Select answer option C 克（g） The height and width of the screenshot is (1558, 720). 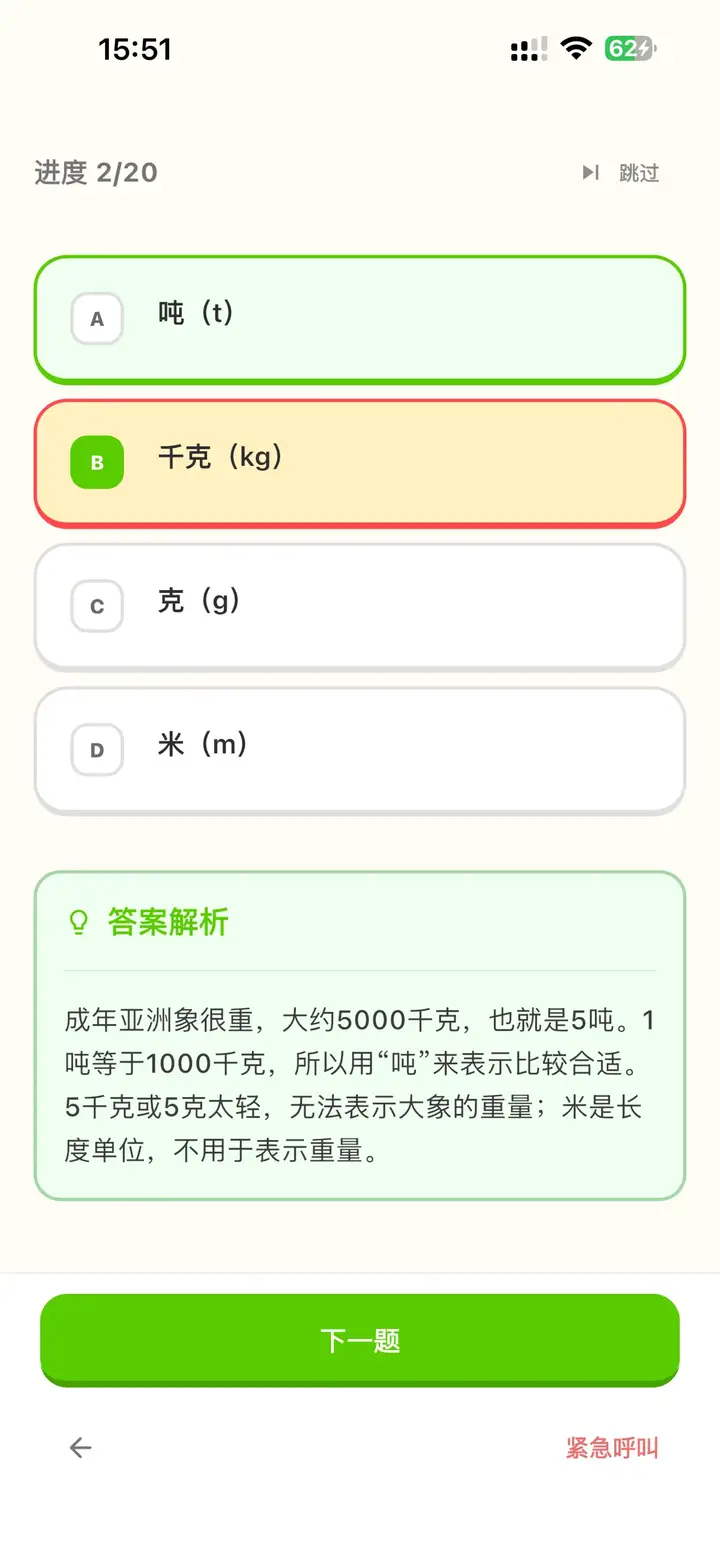[360, 606]
